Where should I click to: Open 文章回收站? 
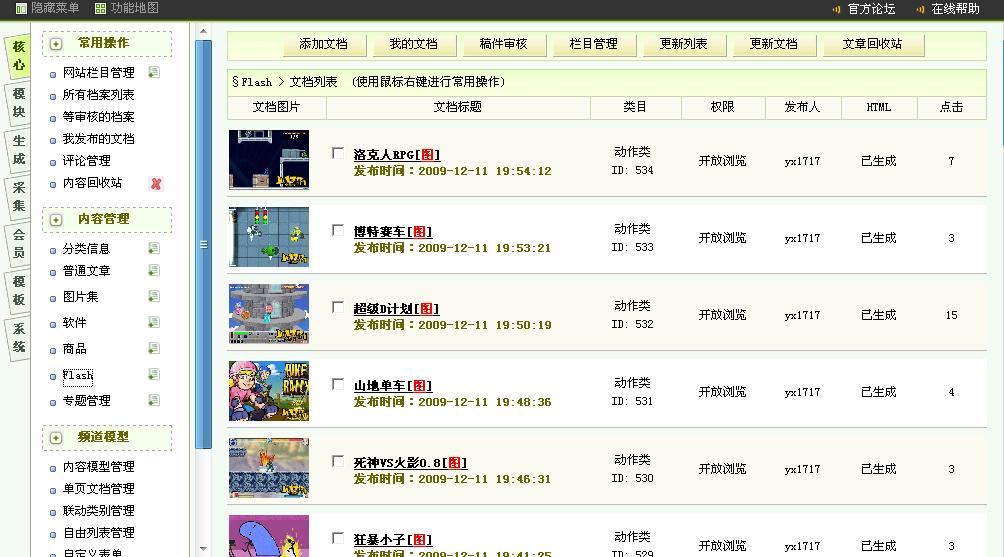[x=872, y=44]
